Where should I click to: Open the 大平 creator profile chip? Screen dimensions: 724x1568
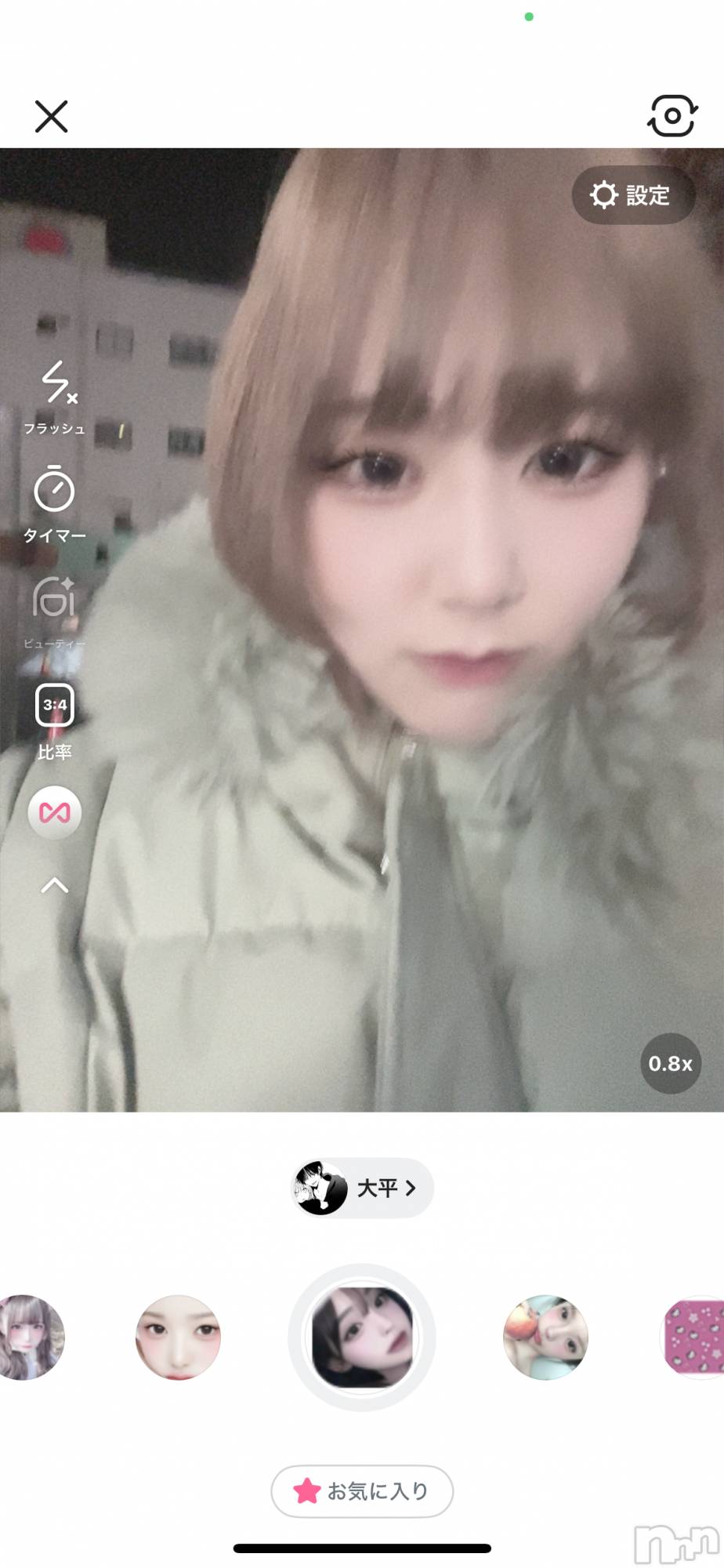click(361, 1188)
